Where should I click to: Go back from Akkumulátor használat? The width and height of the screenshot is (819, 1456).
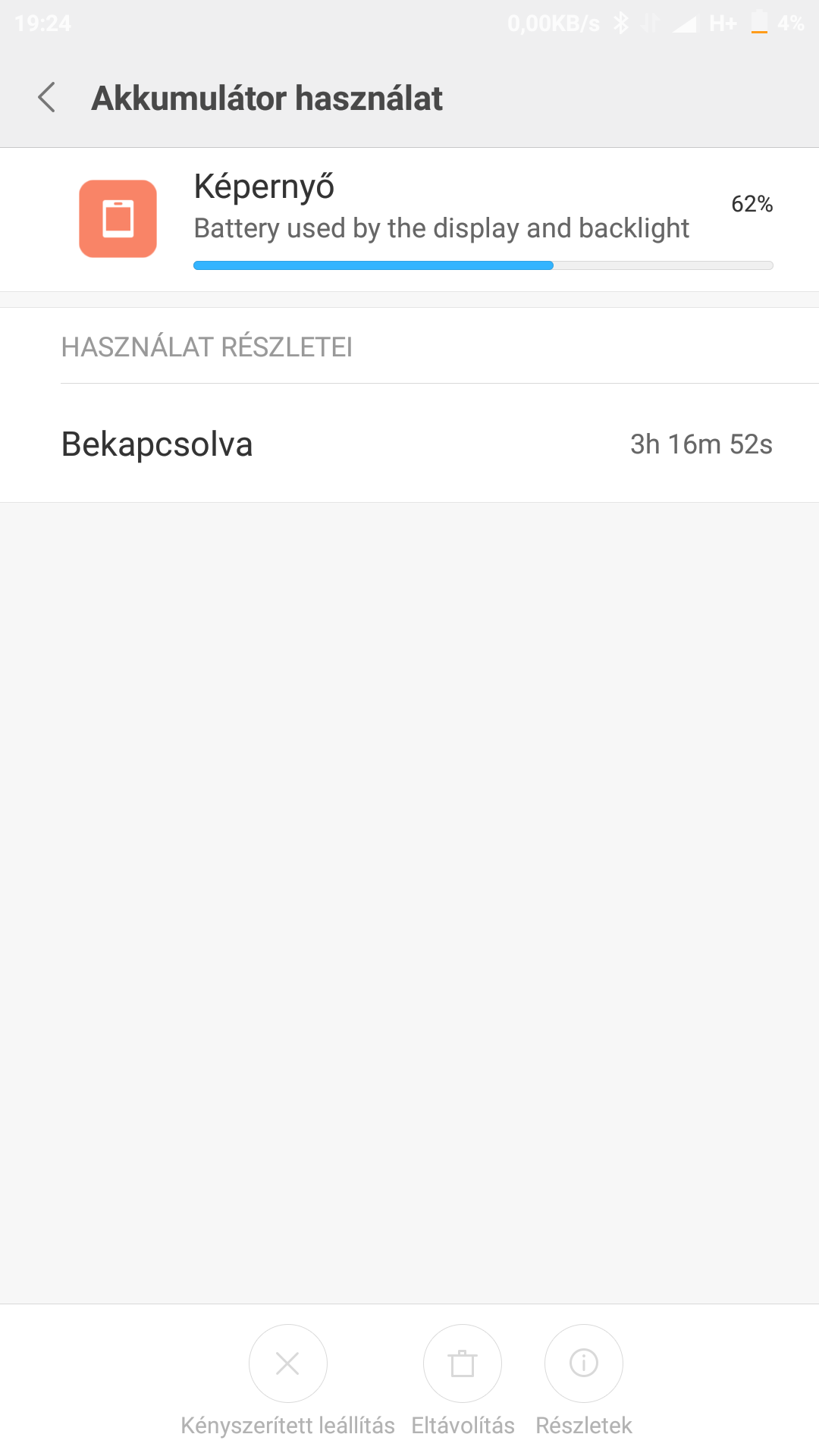pyautogui.click(x=47, y=98)
